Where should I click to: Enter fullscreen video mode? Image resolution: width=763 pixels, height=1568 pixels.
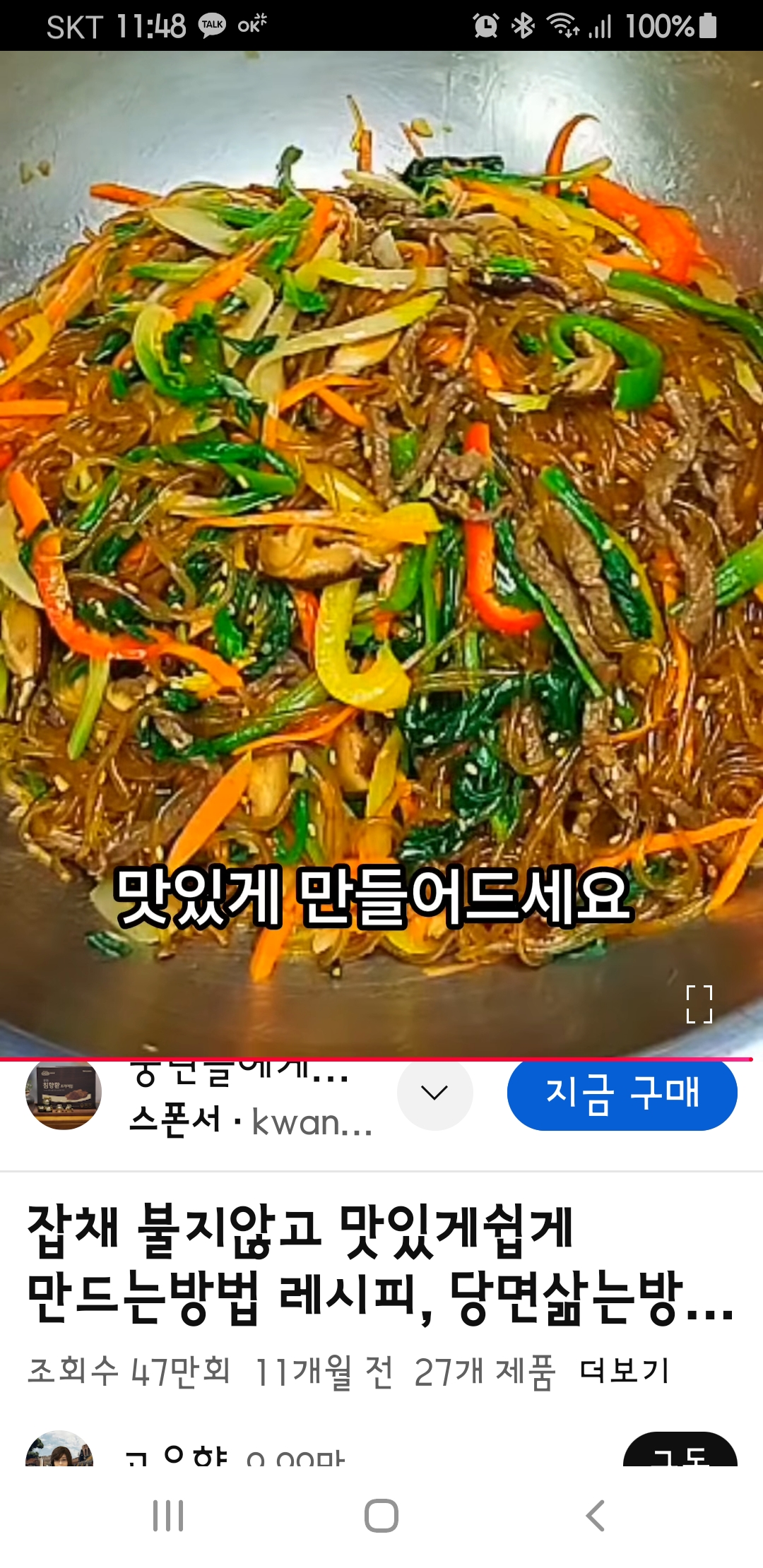[699, 1004]
